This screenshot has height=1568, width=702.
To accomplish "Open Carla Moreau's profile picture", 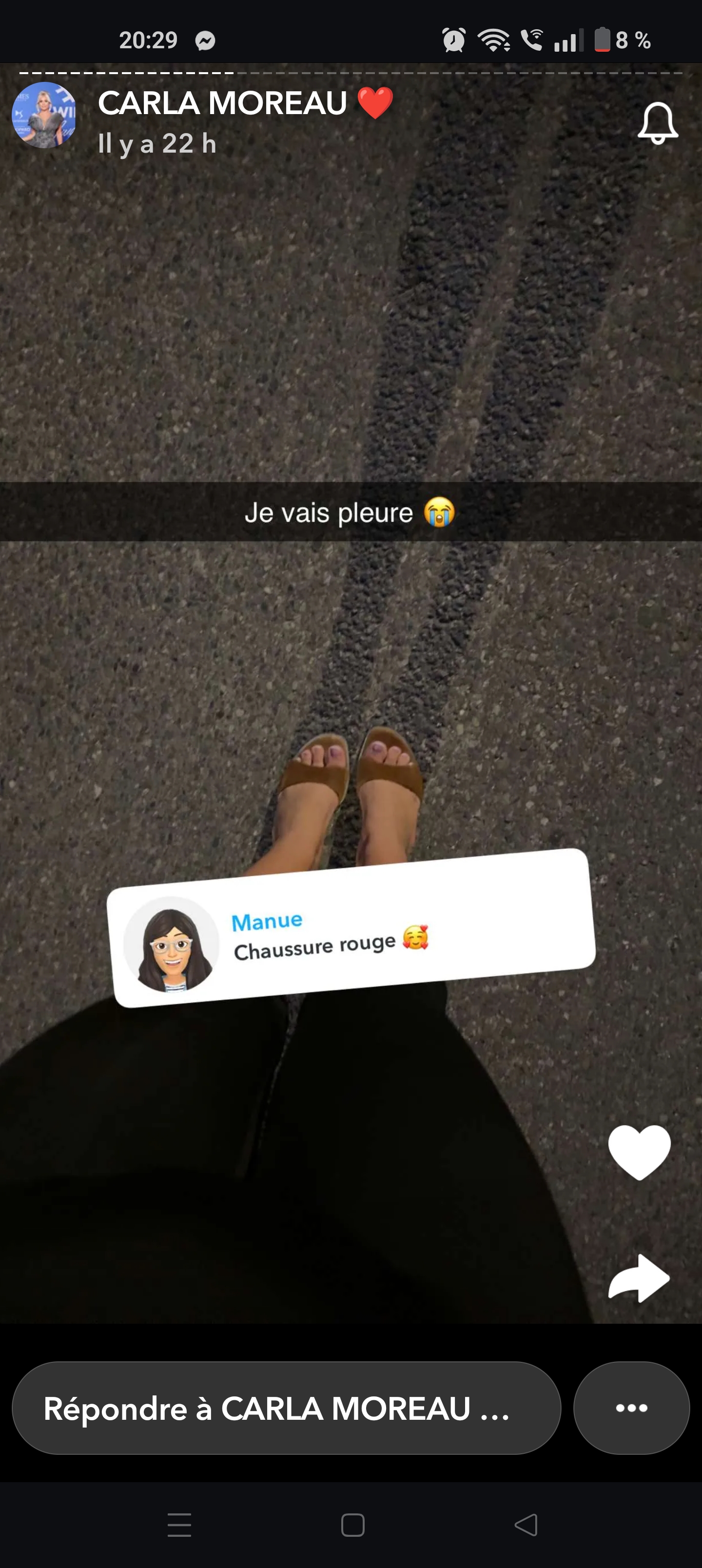I will (x=44, y=116).
